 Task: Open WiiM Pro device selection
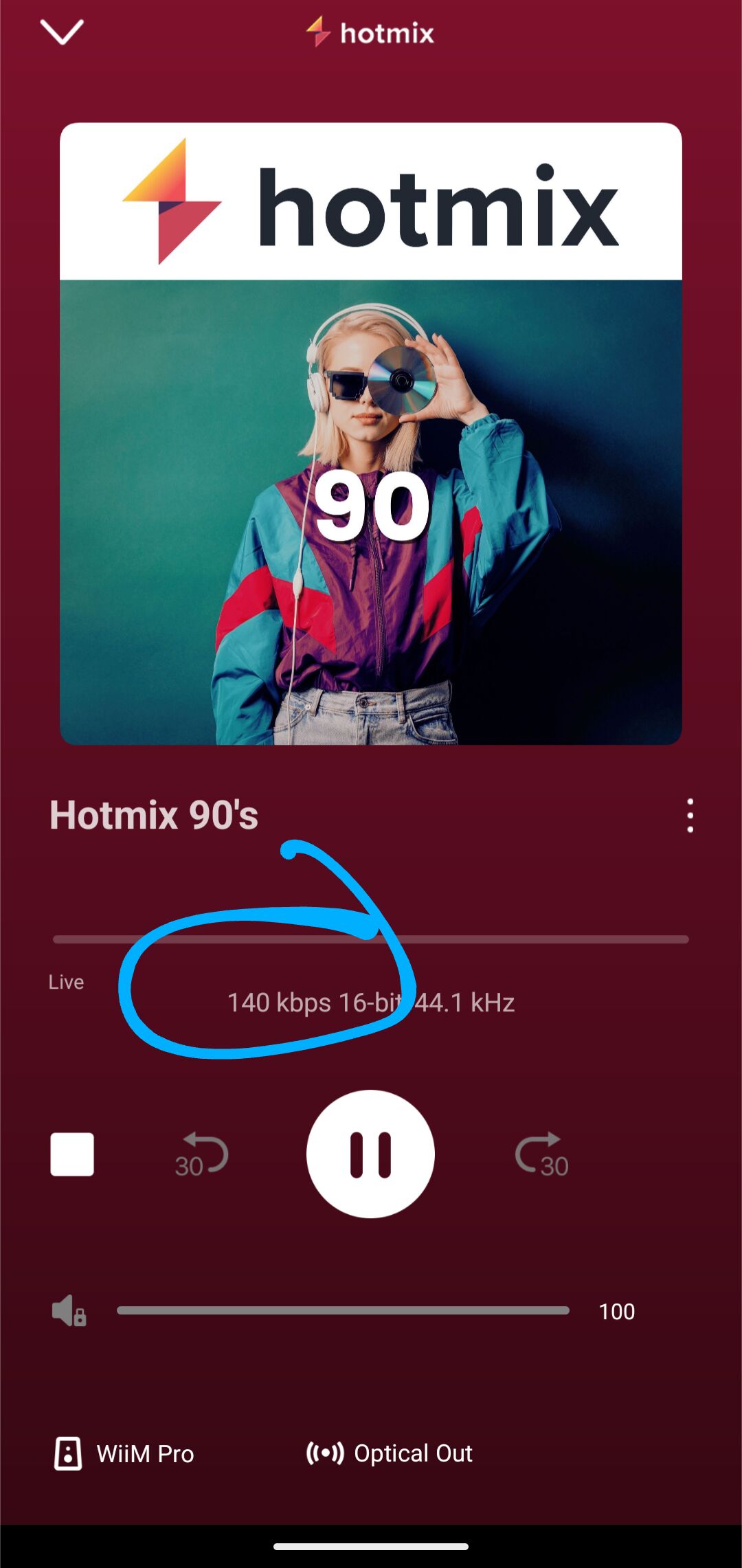[x=124, y=1453]
